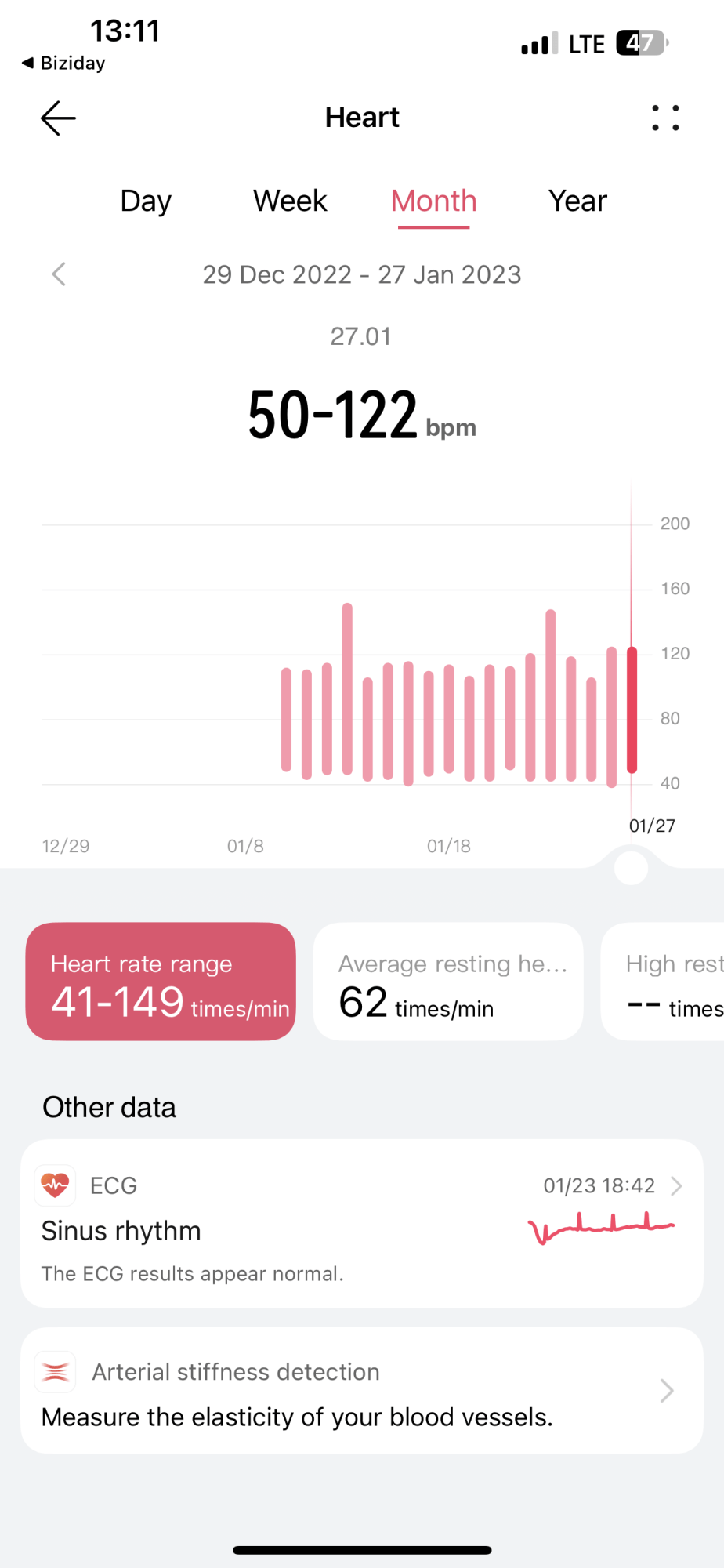
Task: Select the High resting heart rate card
Action: [663, 982]
